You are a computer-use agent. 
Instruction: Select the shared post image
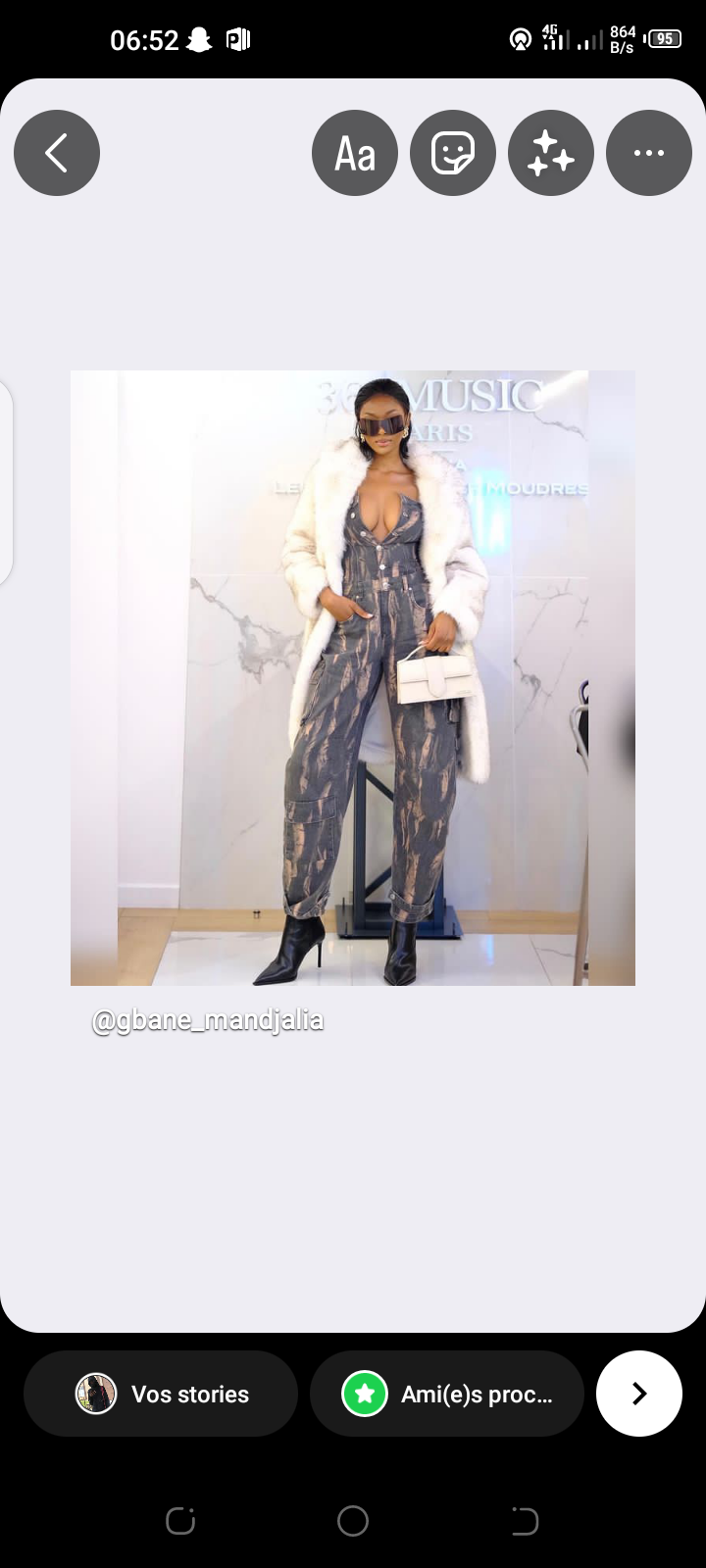tap(353, 676)
